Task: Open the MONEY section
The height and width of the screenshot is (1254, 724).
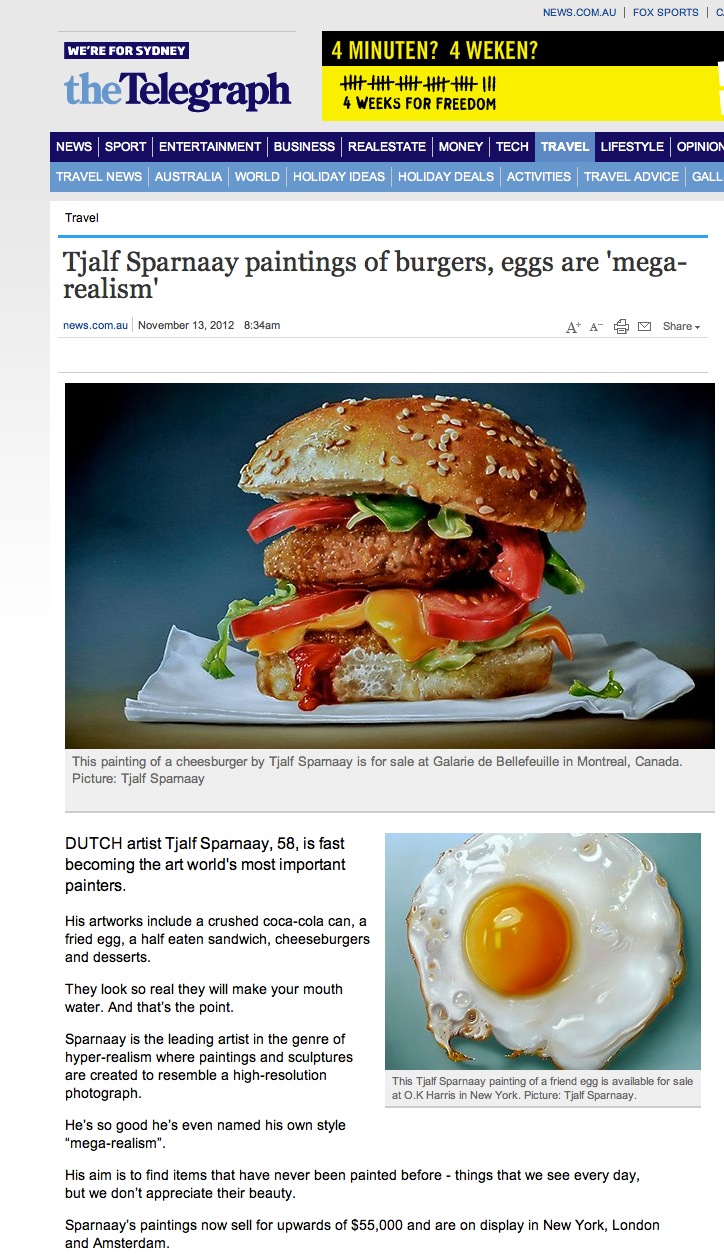Action: point(460,146)
